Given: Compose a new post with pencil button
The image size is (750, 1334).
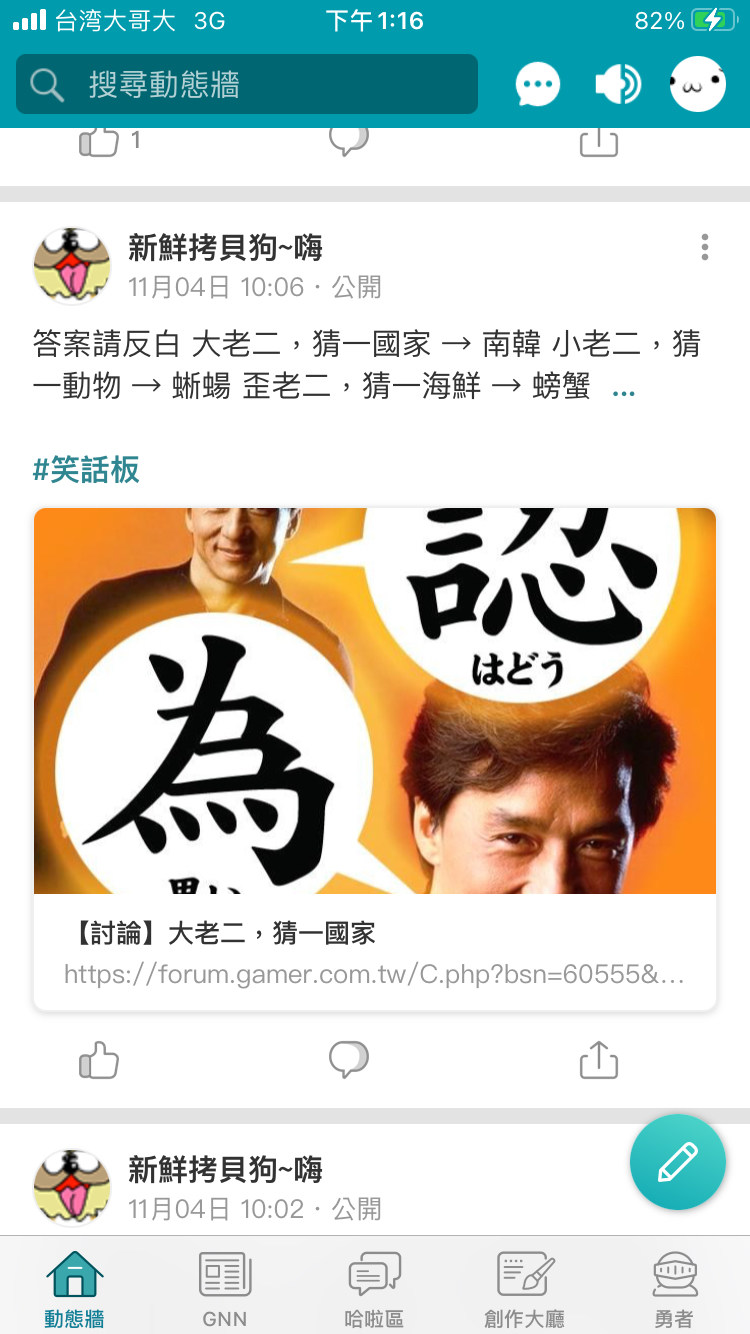Looking at the screenshot, I should point(677,1162).
